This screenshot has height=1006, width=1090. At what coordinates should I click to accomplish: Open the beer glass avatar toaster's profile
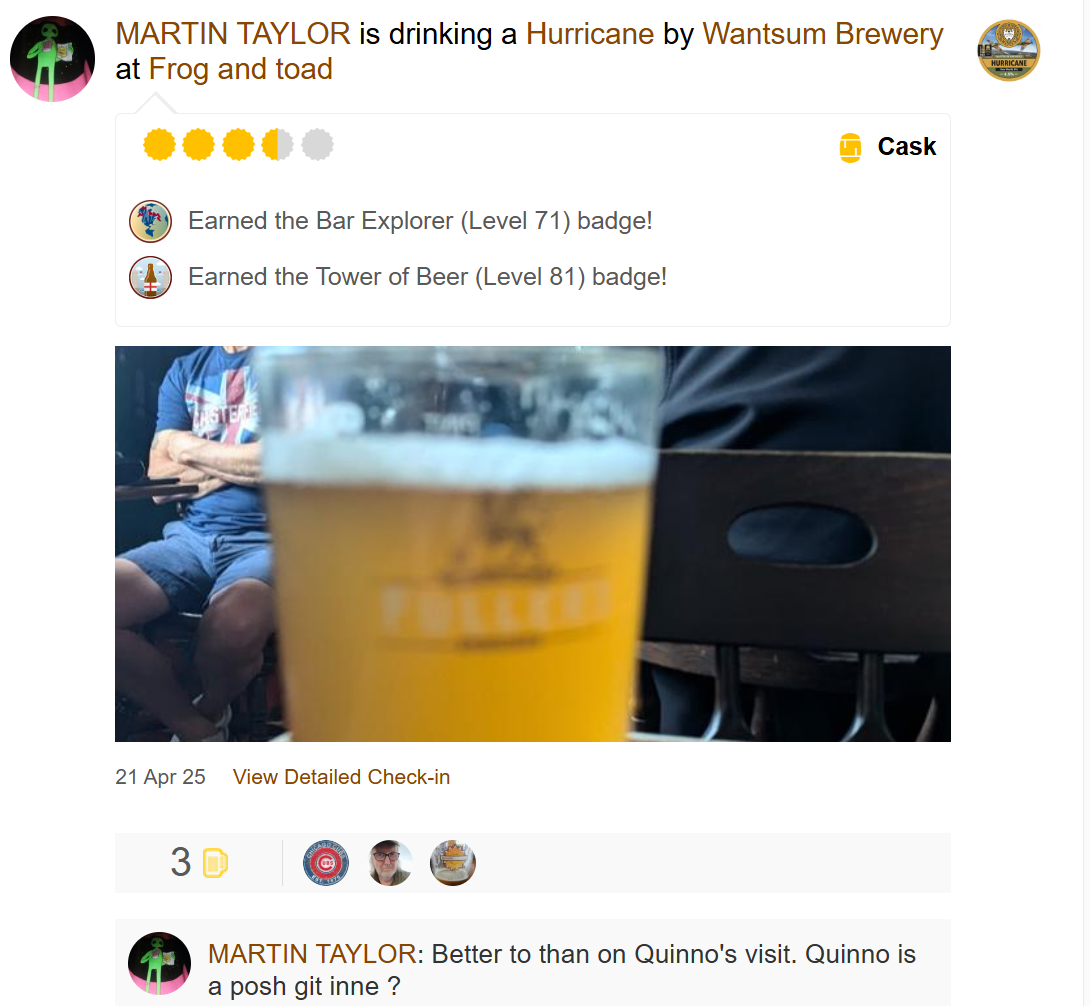click(x=453, y=863)
